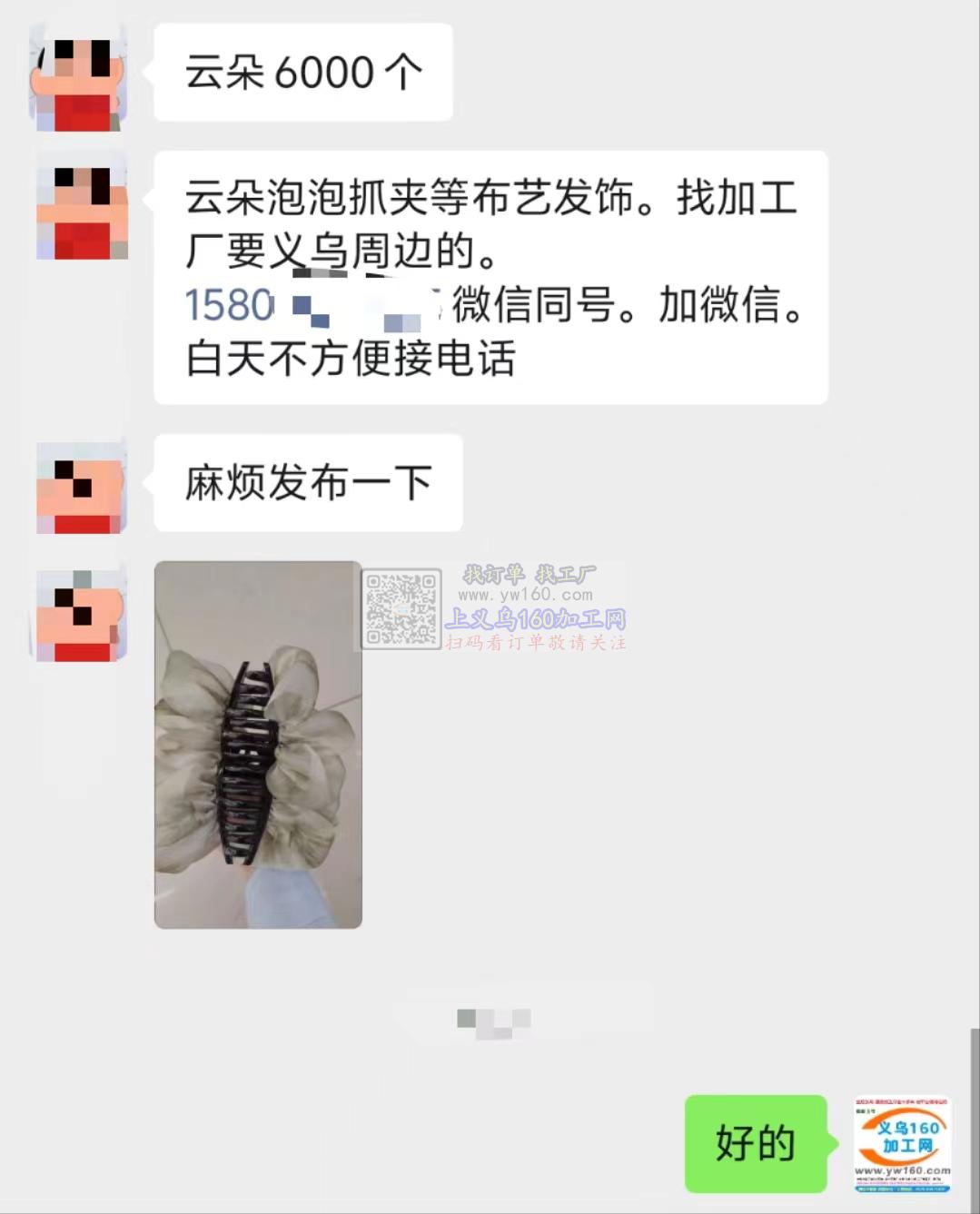Open the hair clip photo message
The image size is (980, 1214).
click(x=258, y=745)
